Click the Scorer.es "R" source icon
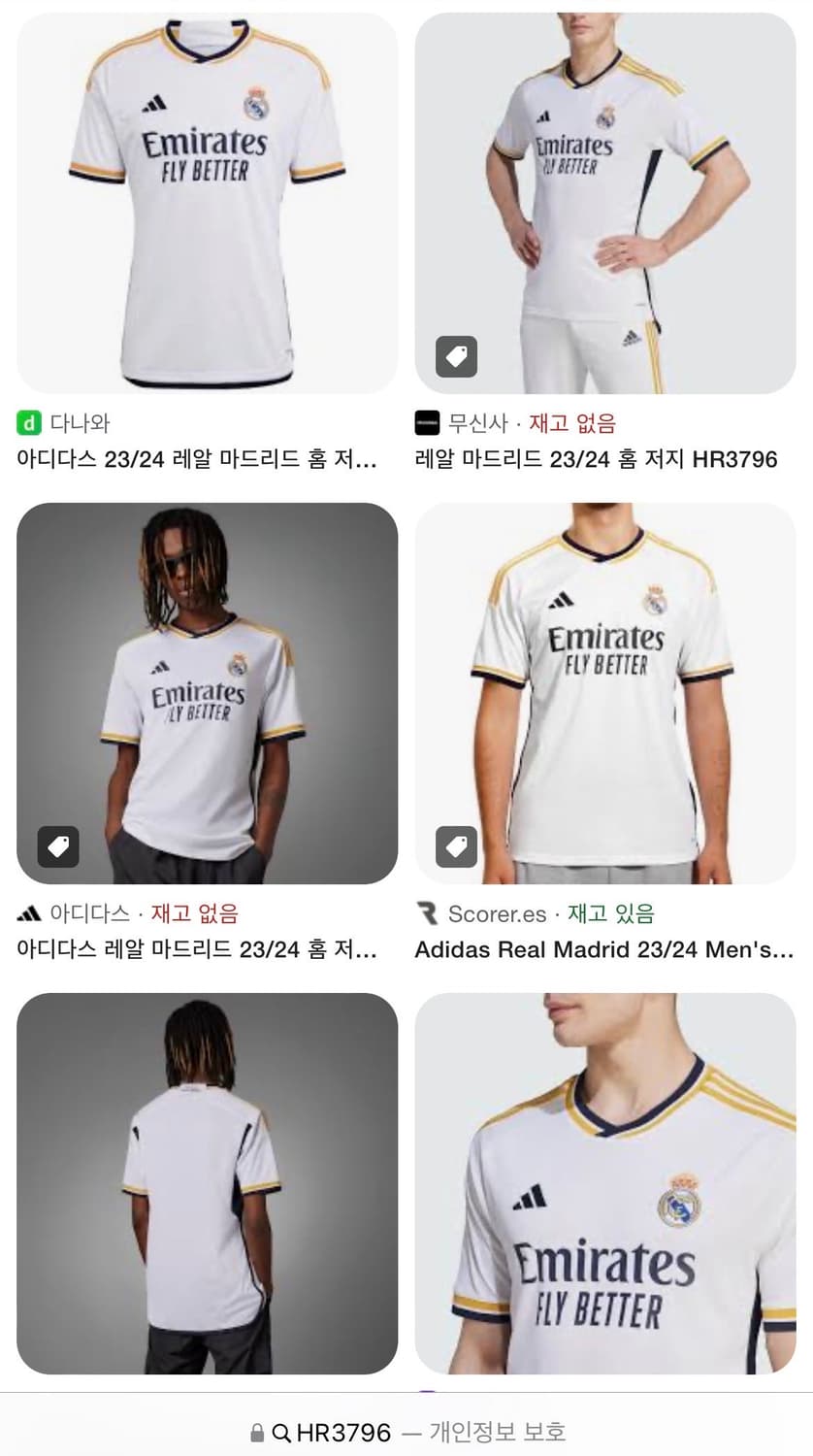 [425, 913]
